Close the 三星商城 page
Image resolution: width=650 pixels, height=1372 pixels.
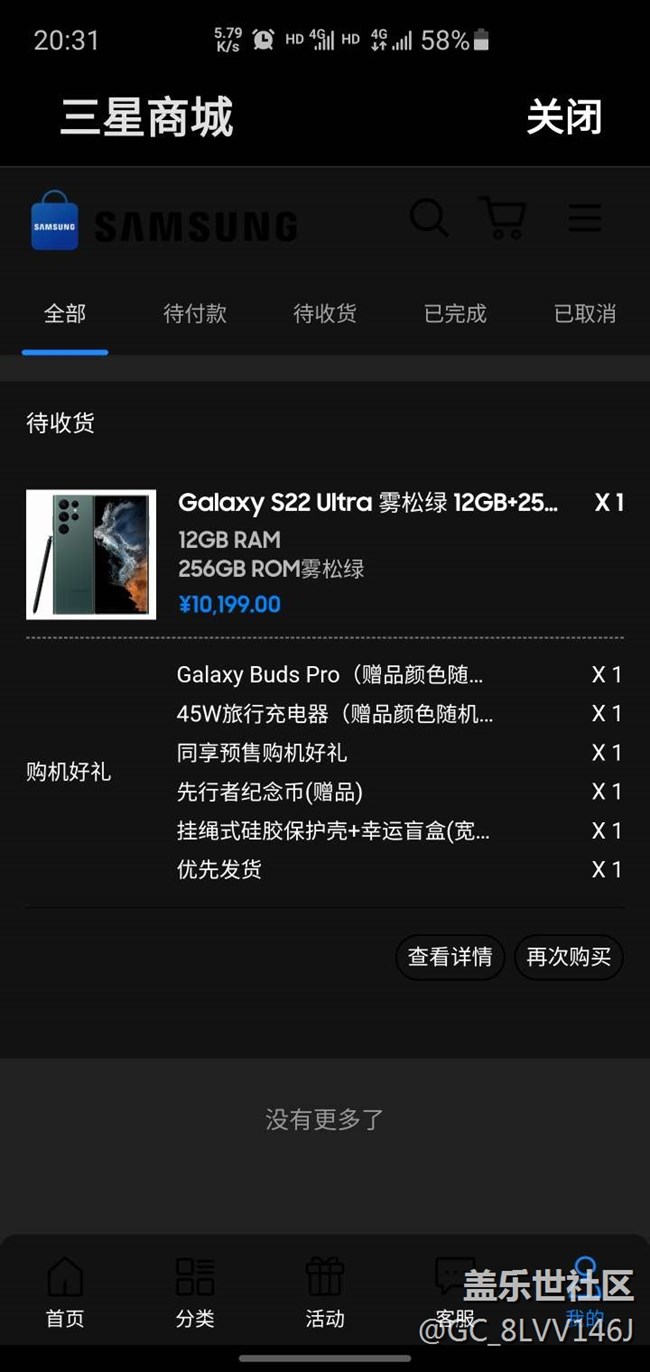click(x=564, y=118)
